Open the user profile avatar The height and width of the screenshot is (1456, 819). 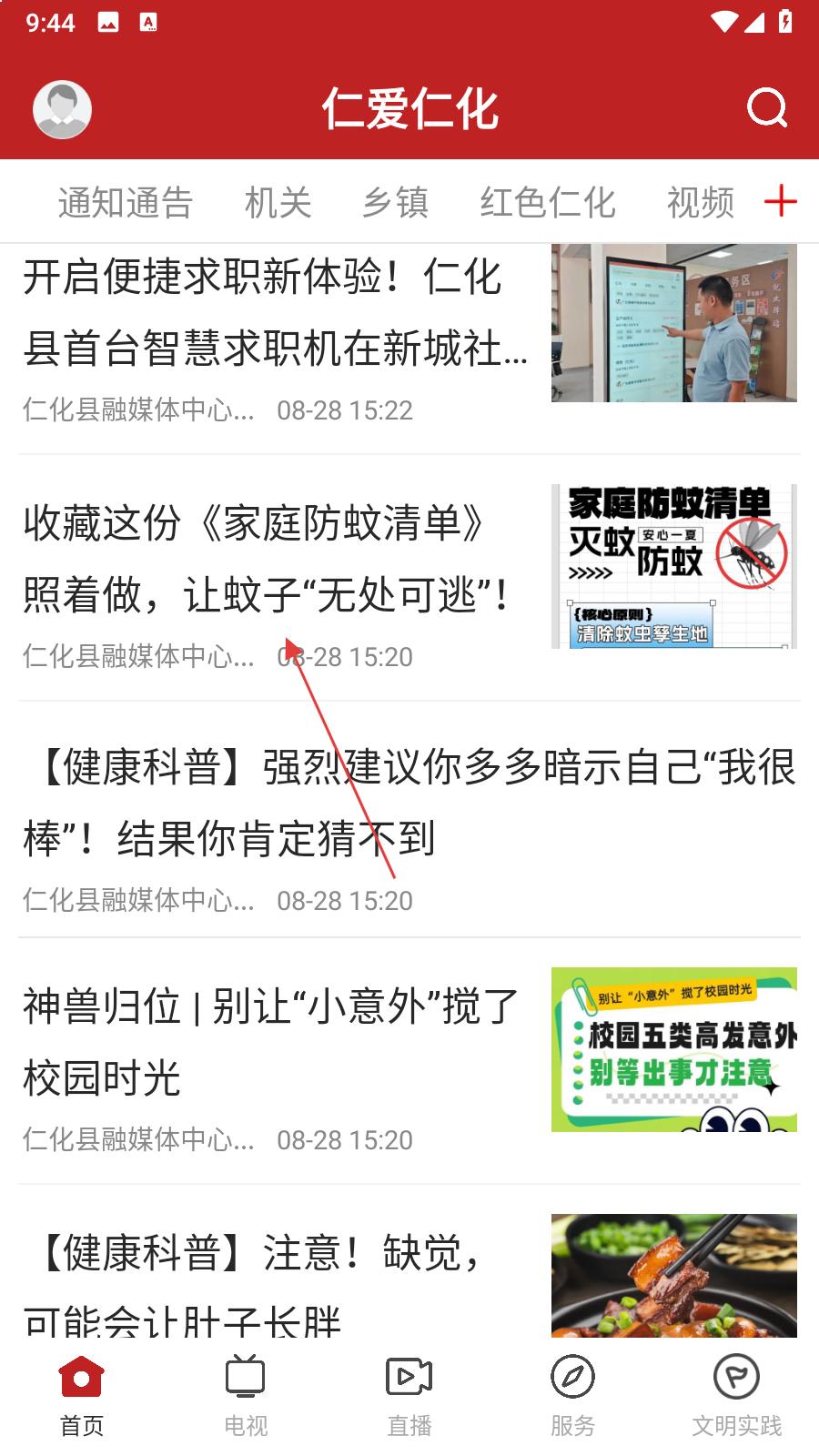[62, 109]
